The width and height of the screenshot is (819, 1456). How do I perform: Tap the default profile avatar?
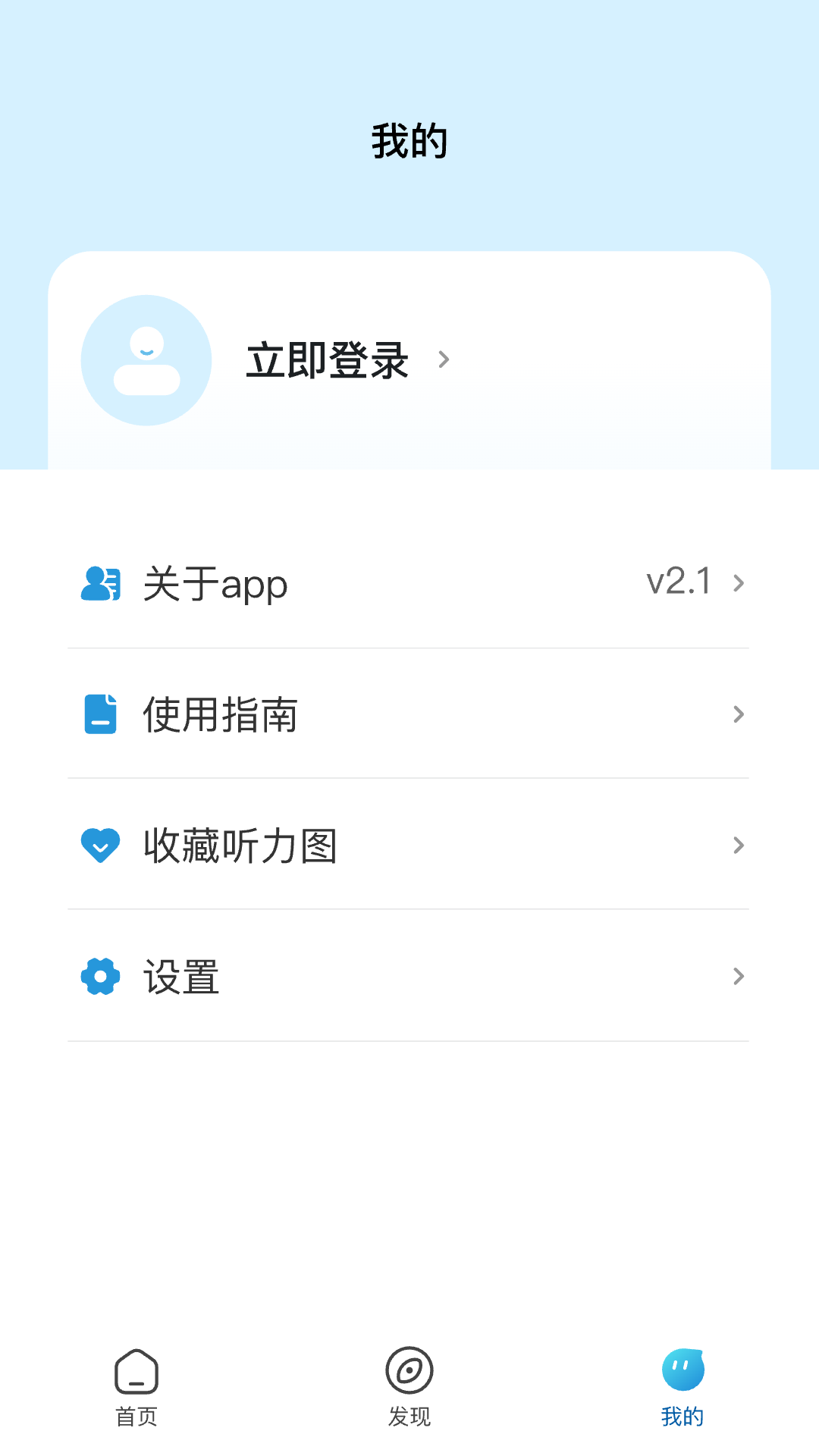pyautogui.click(x=146, y=360)
